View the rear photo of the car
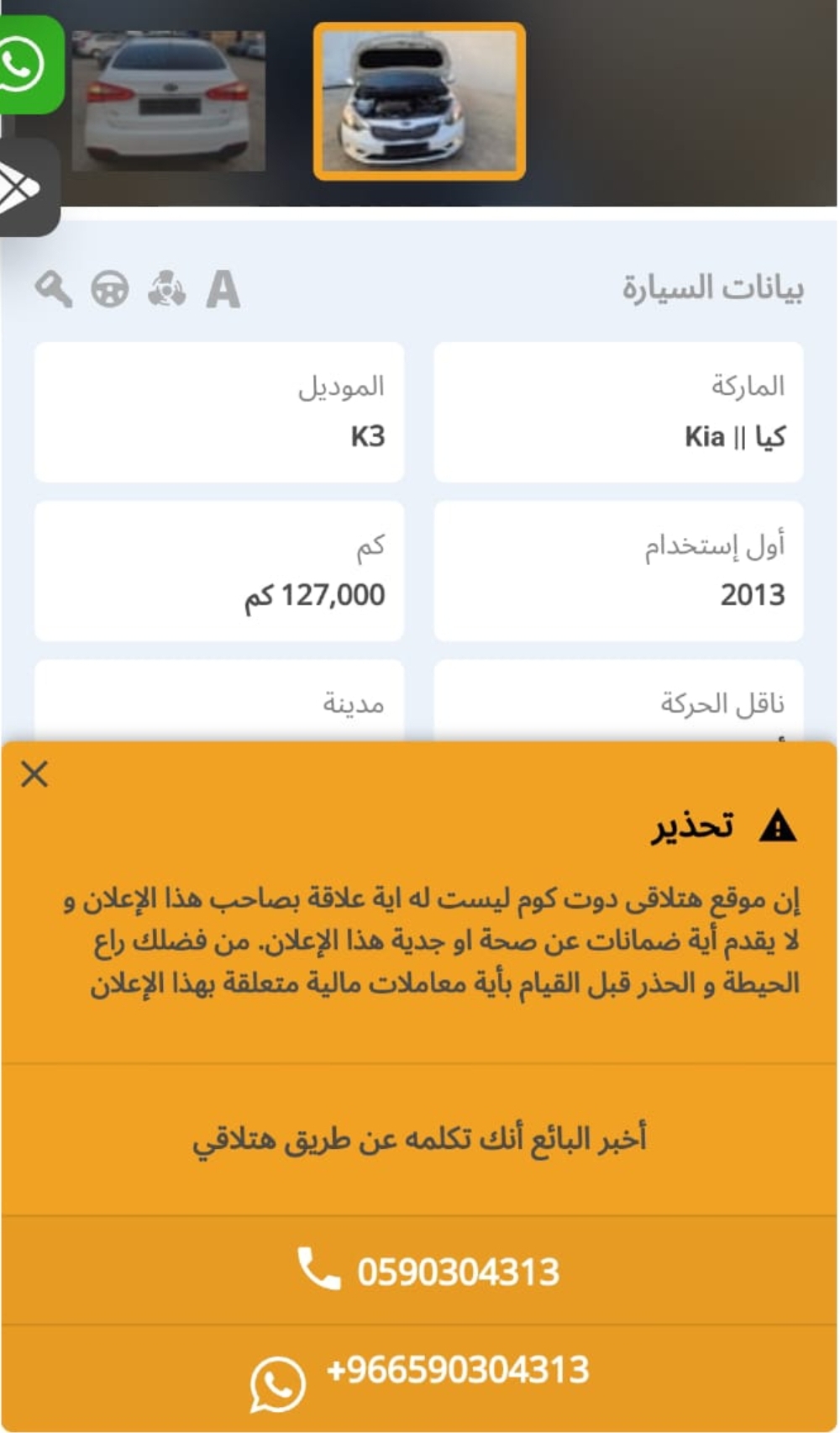This screenshot has width=840, height=1433. click(168, 102)
